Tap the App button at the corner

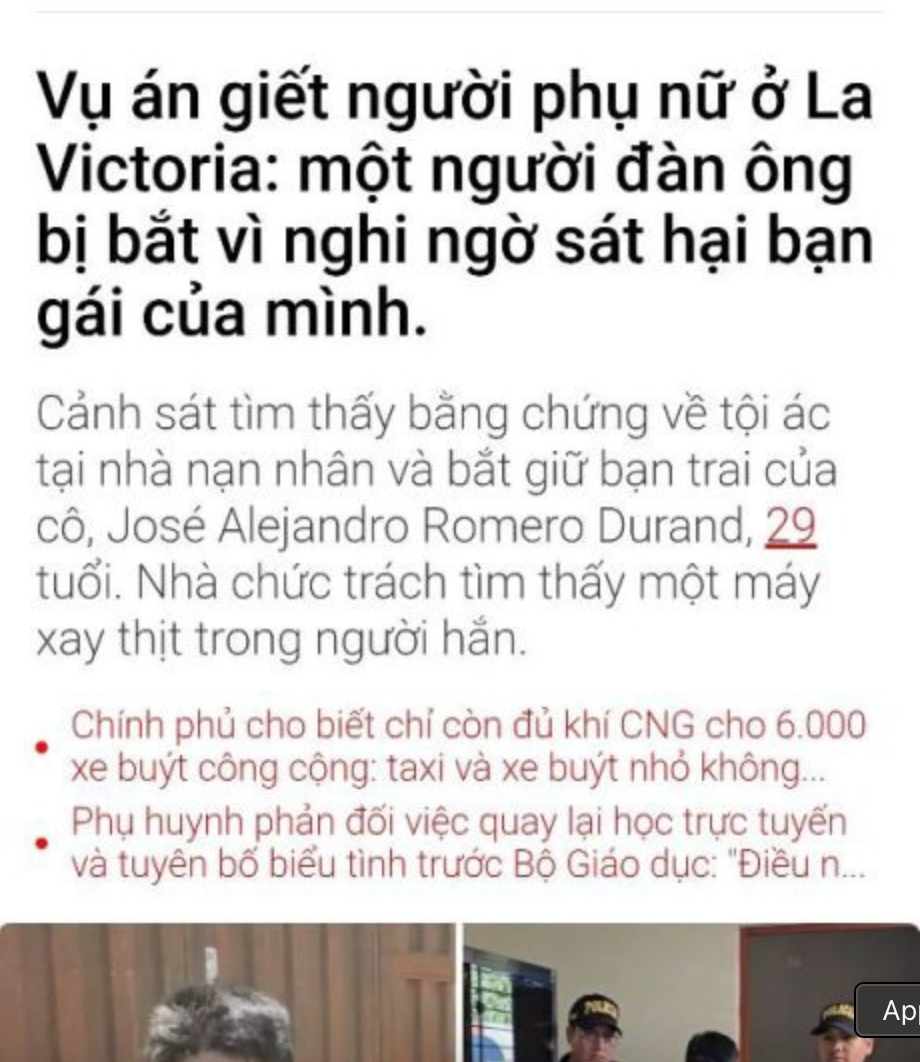tap(893, 1011)
